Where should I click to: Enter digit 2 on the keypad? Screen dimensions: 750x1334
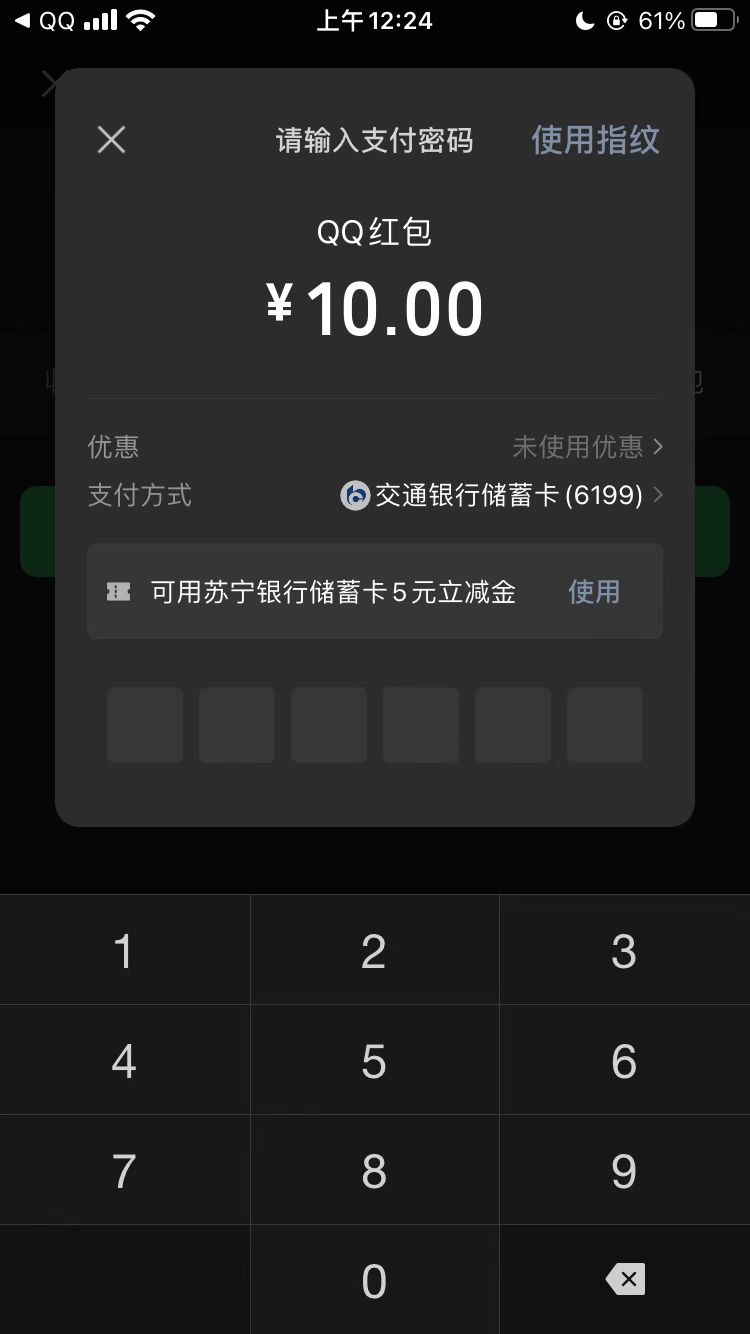click(374, 951)
